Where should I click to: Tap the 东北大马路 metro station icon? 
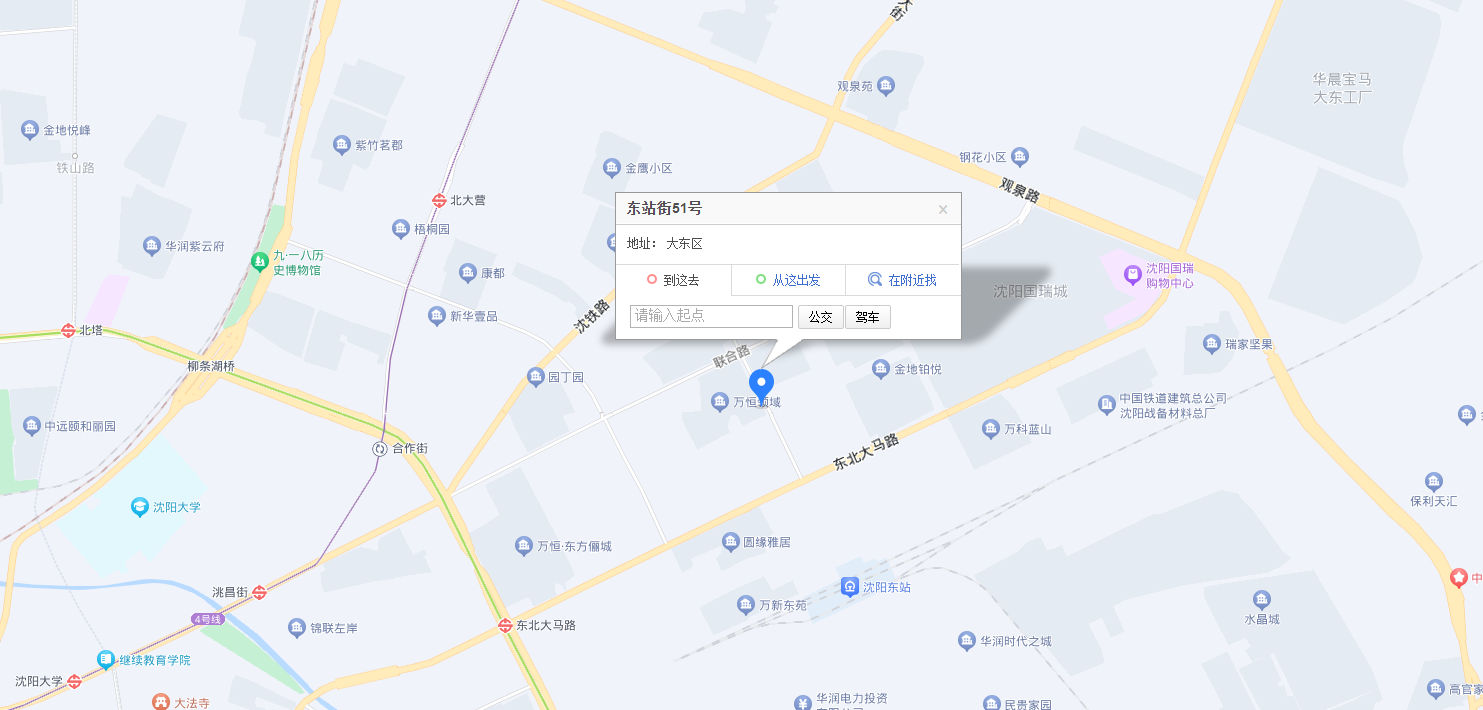click(x=505, y=625)
